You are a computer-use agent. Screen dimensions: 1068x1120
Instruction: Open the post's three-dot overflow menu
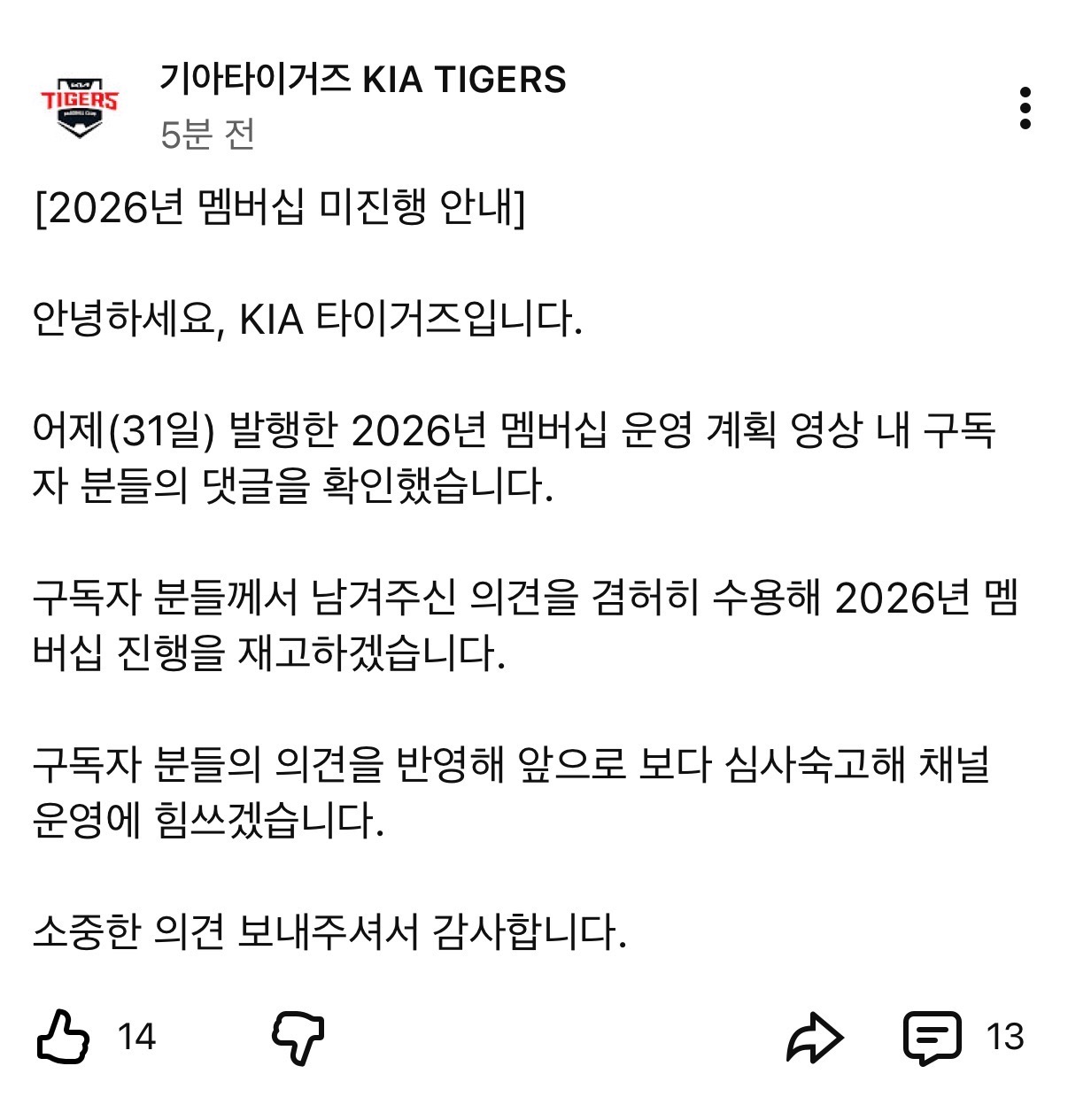(1025, 108)
